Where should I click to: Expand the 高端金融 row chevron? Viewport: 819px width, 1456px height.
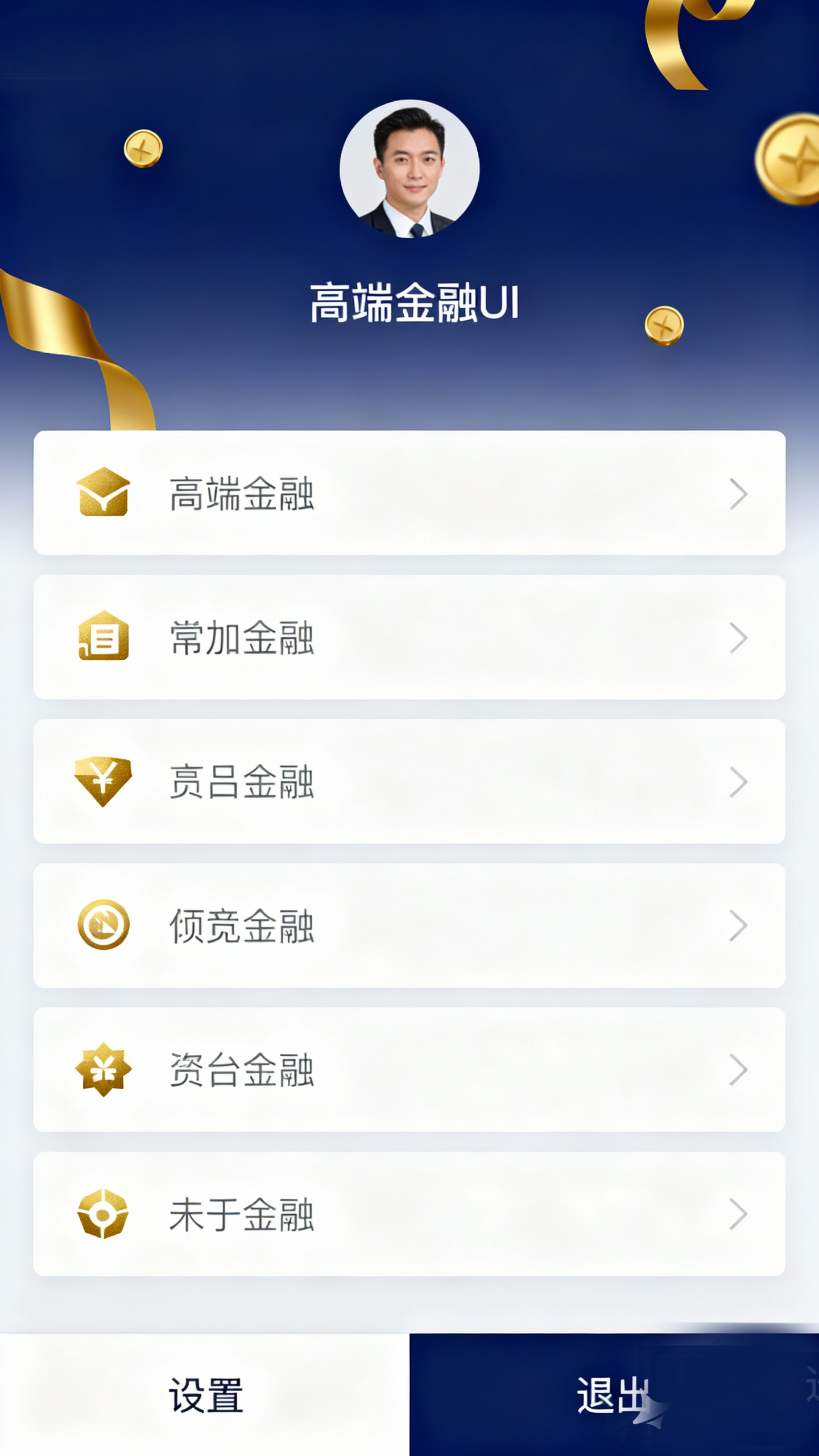click(x=739, y=495)
